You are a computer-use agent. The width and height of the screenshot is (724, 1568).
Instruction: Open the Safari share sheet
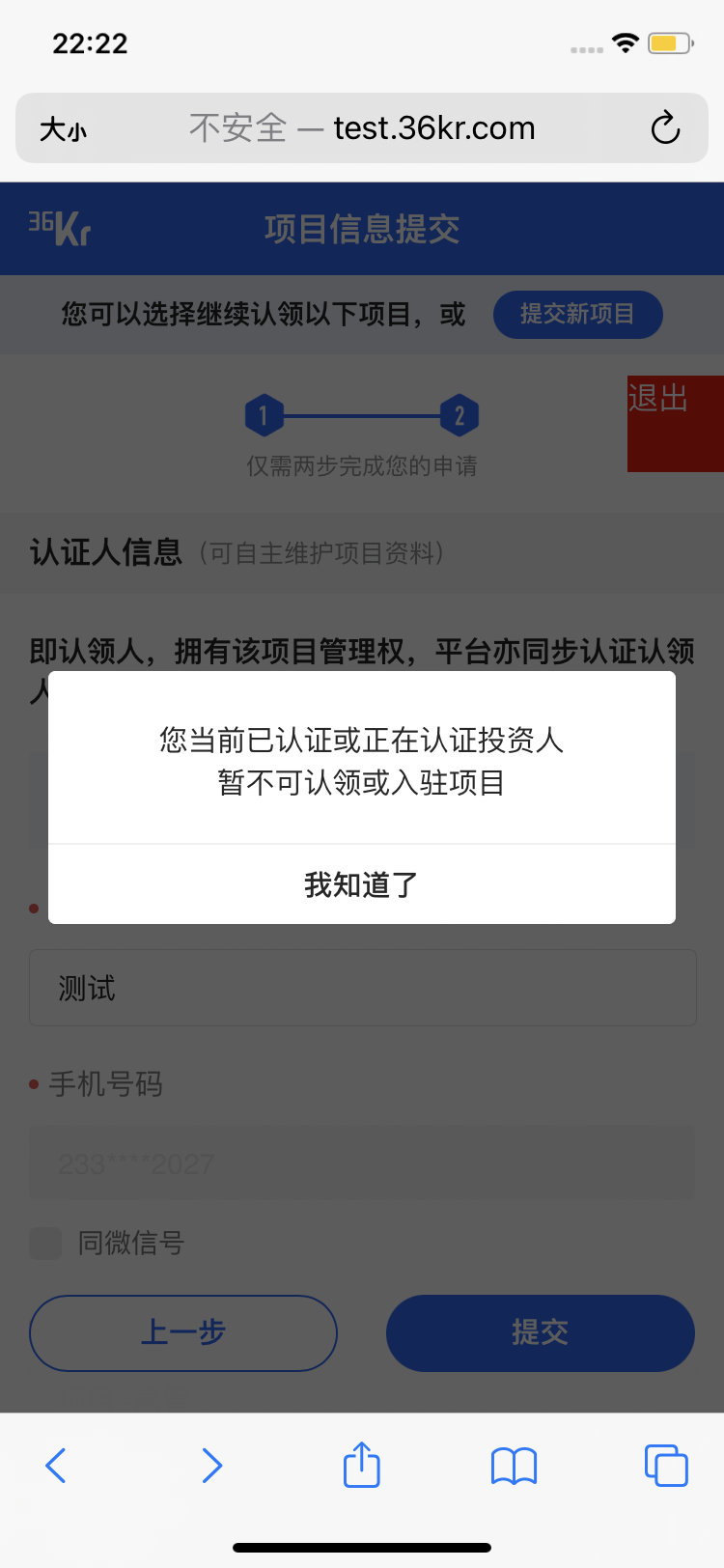362,1464
